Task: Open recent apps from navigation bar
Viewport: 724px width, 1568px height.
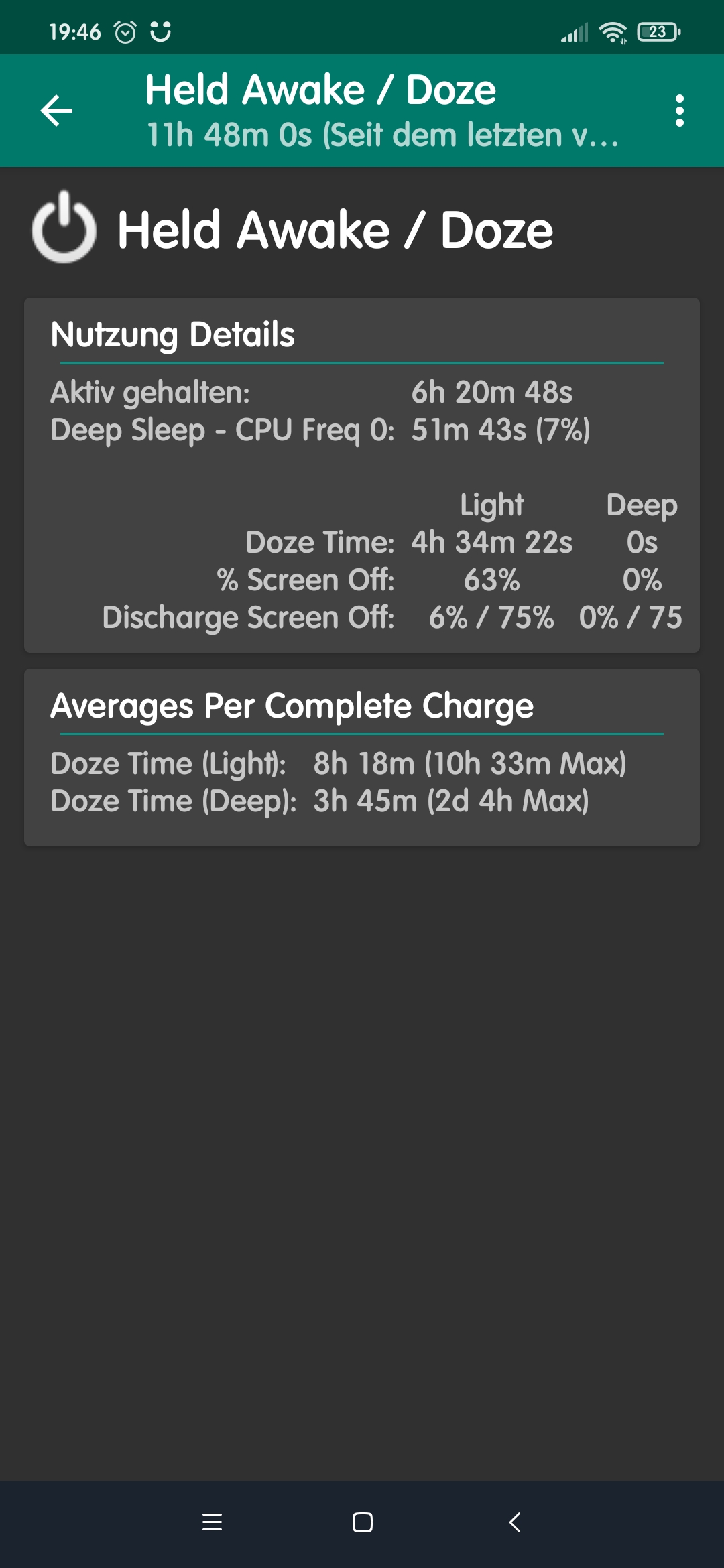Action: (212, 1522)
